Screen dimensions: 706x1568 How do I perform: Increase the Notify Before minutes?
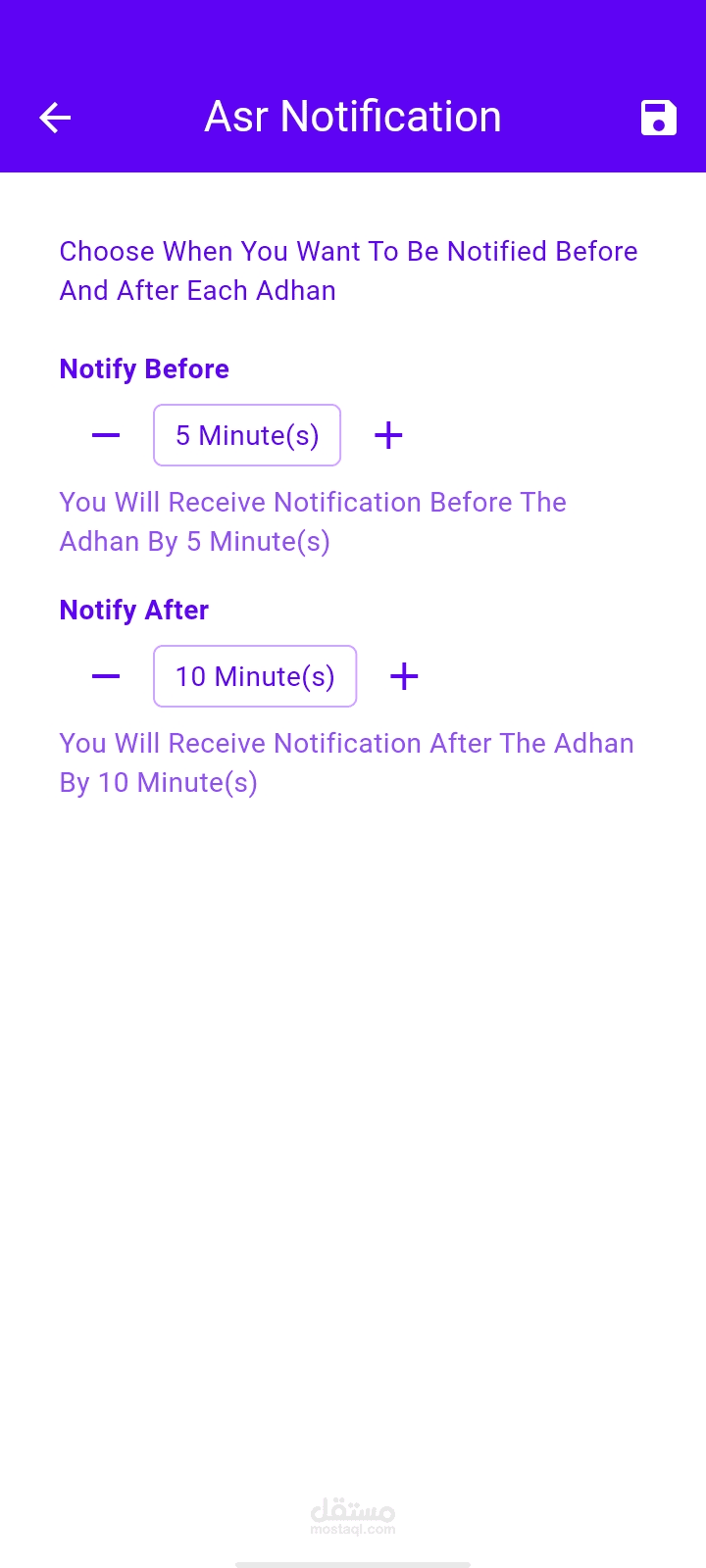388,435
